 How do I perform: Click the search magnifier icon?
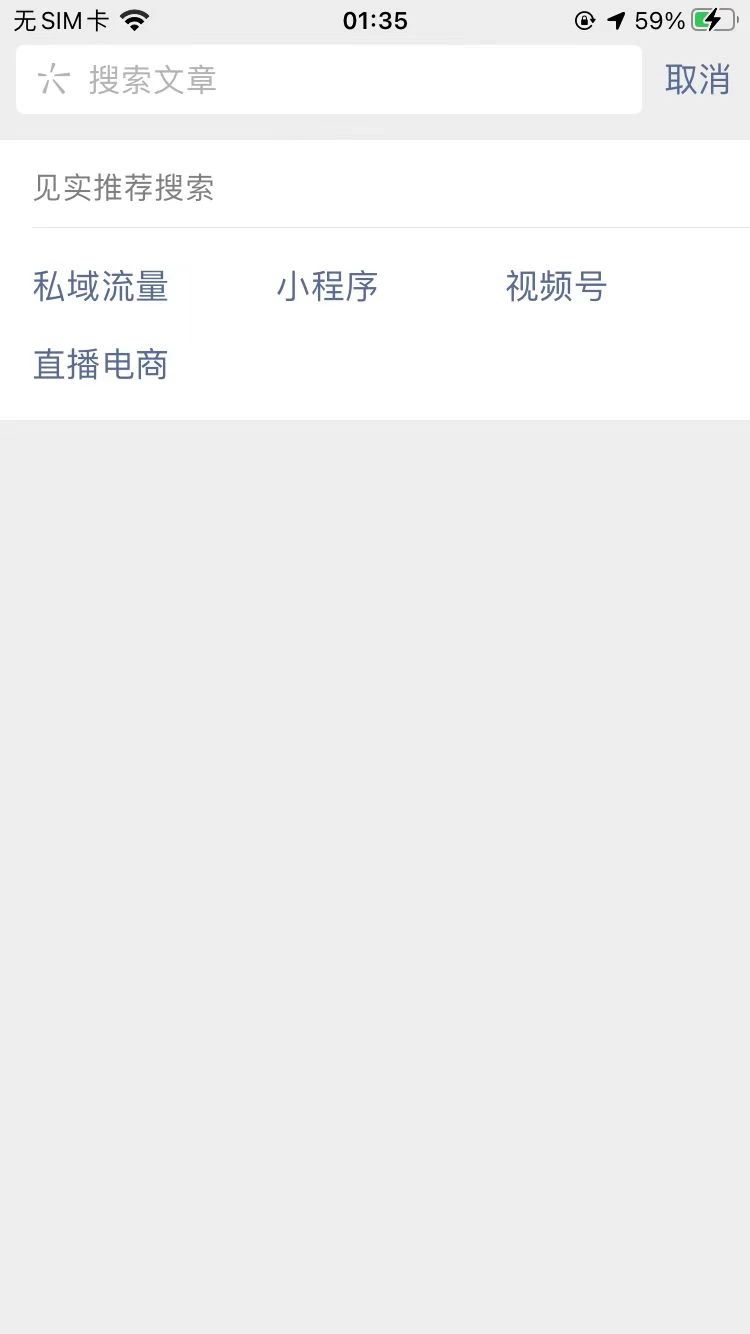[55, 79]
